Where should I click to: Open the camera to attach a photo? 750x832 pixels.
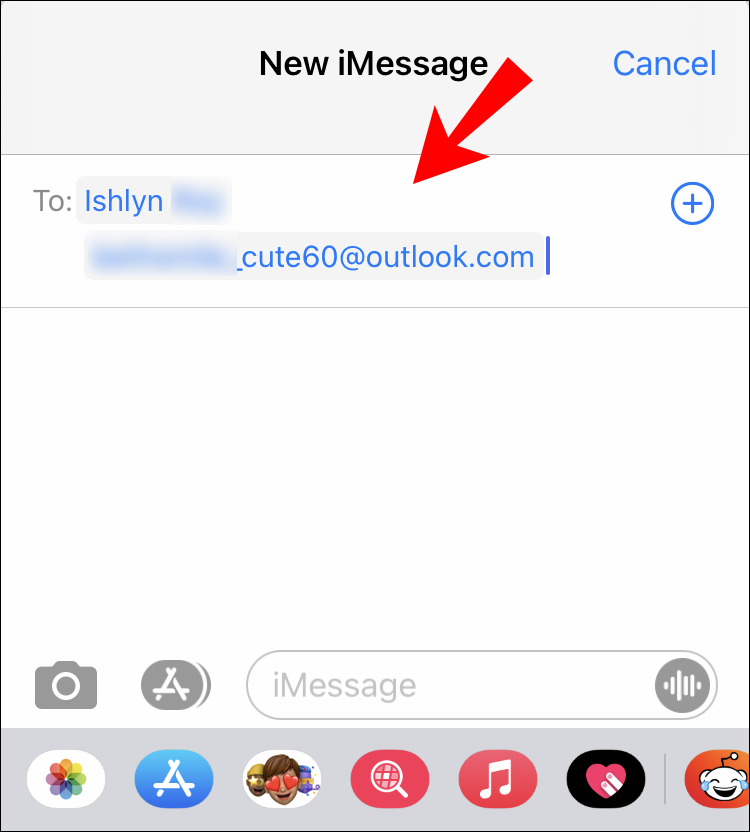[66, 685]
